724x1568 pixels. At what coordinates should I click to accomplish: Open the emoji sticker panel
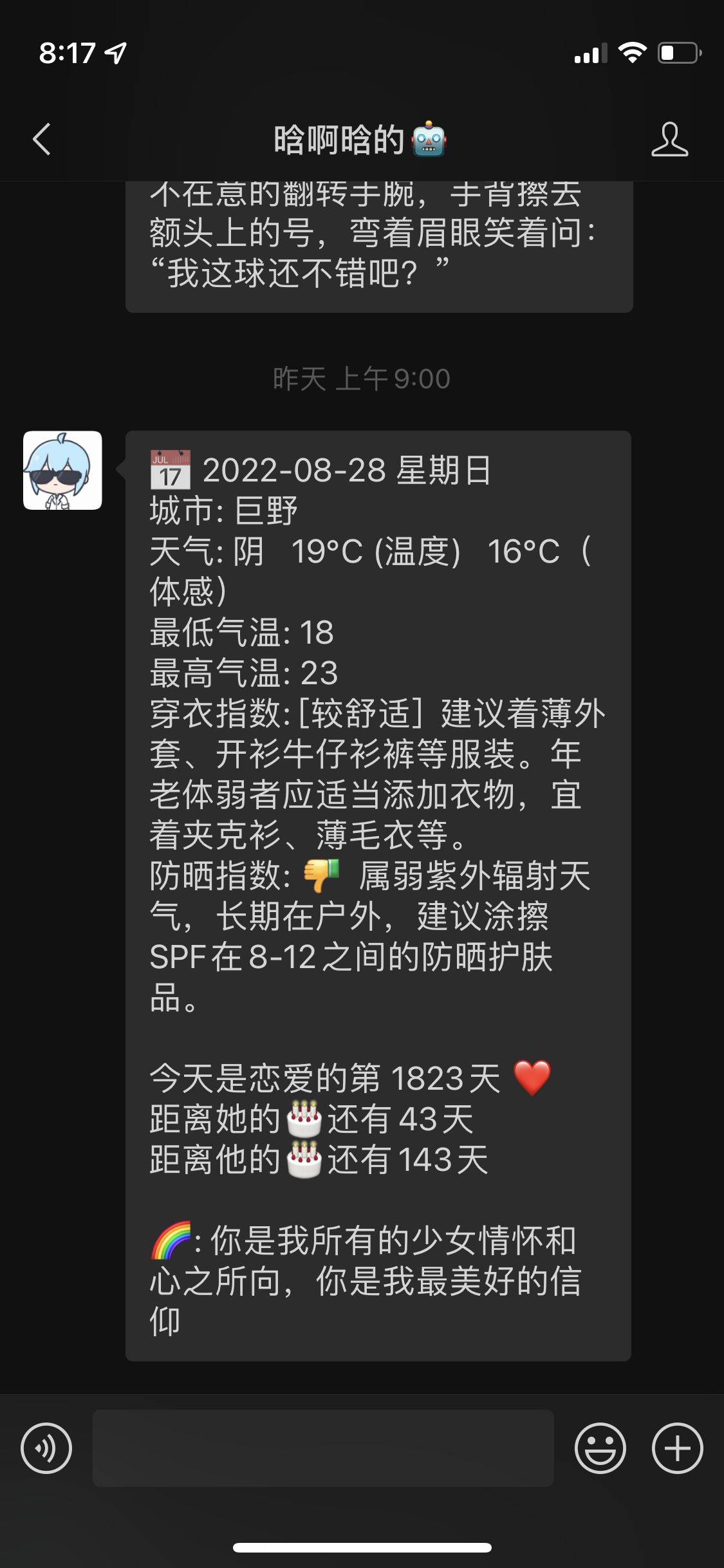click(600, 1448)
